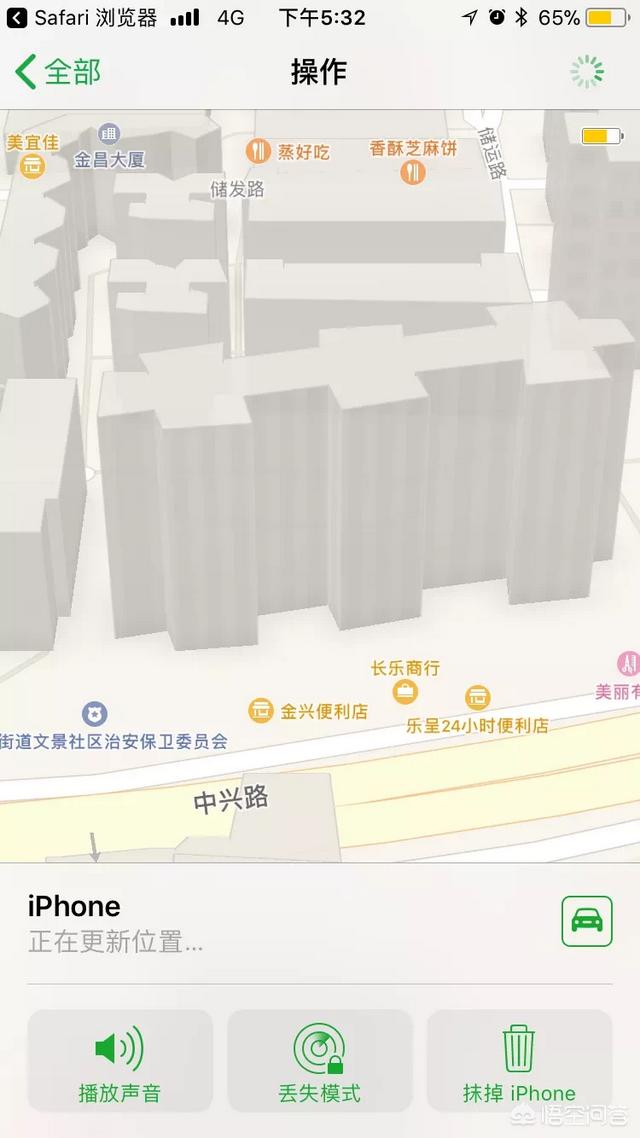The width and height of the screenshot is (640, 1138).
Task: Open the 香酥芝麻饼 map marker
Action: (413, 171)
